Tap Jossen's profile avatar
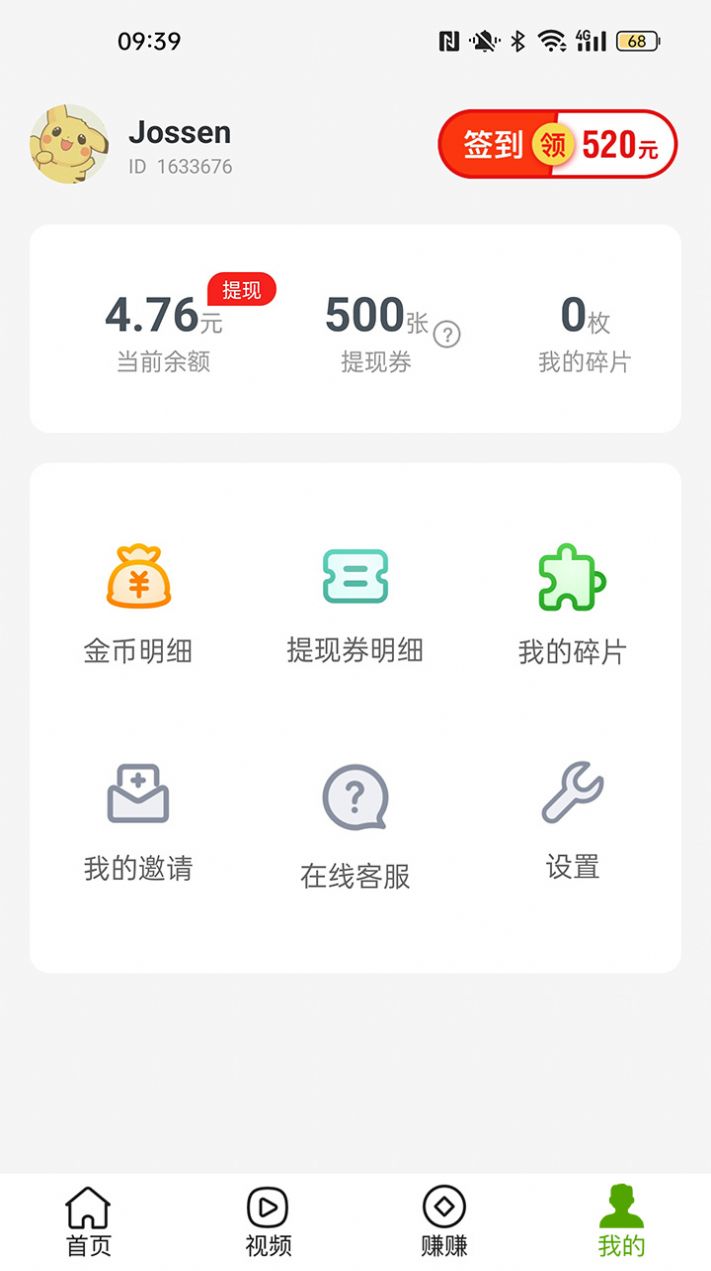This screenshot has height=1271, width=711. [x=69, y=144]
